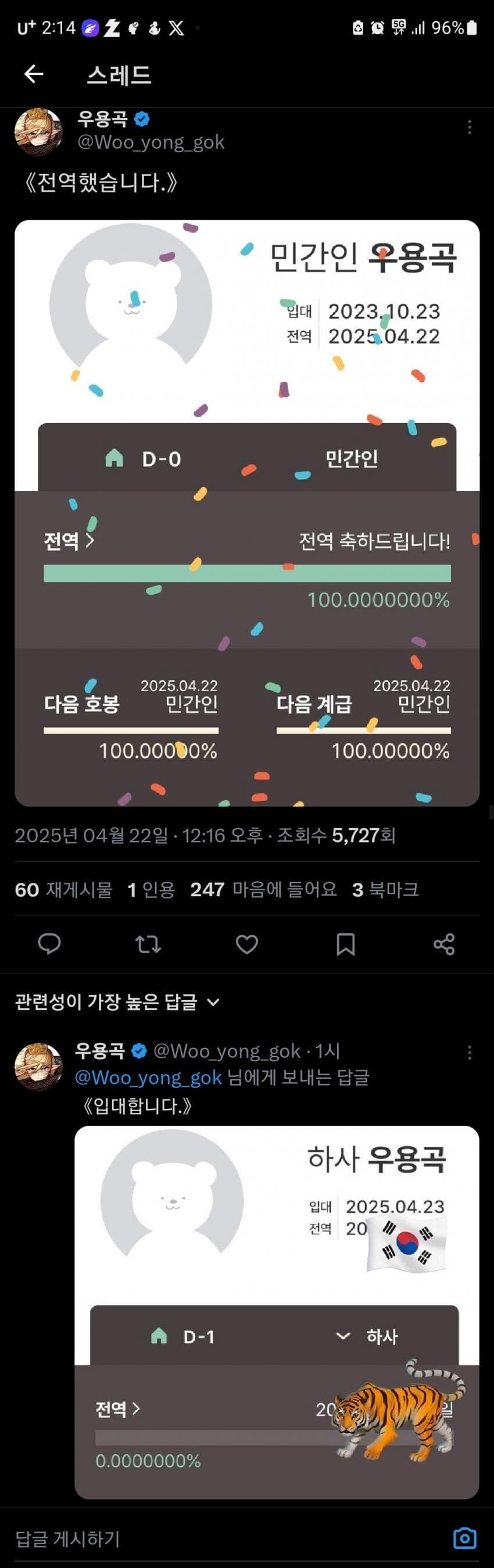494x1568 pixels.
Task: Repost the main post
Action: pyautogui.click(x=148, y=943)
